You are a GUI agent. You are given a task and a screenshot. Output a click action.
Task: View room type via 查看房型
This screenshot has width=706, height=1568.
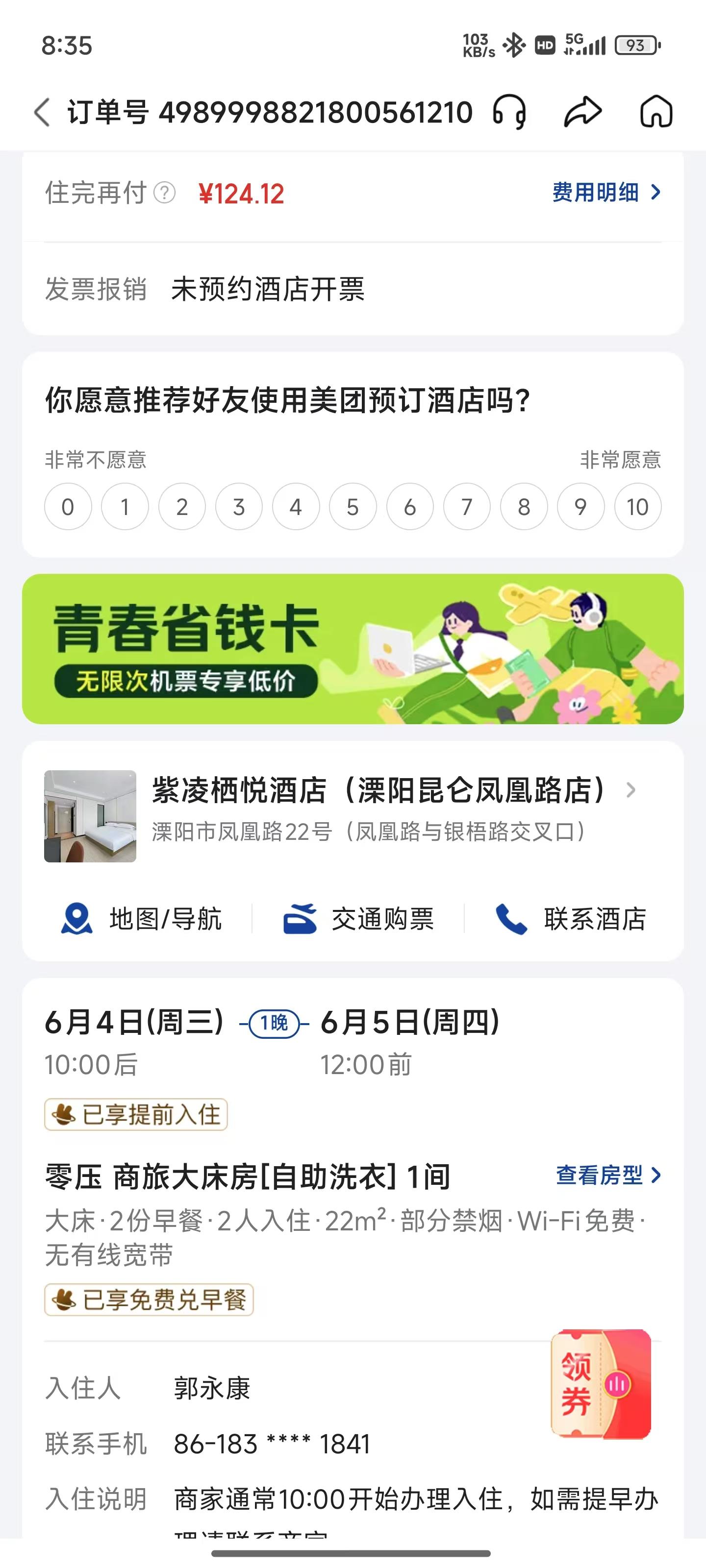tap(608, 1175)
